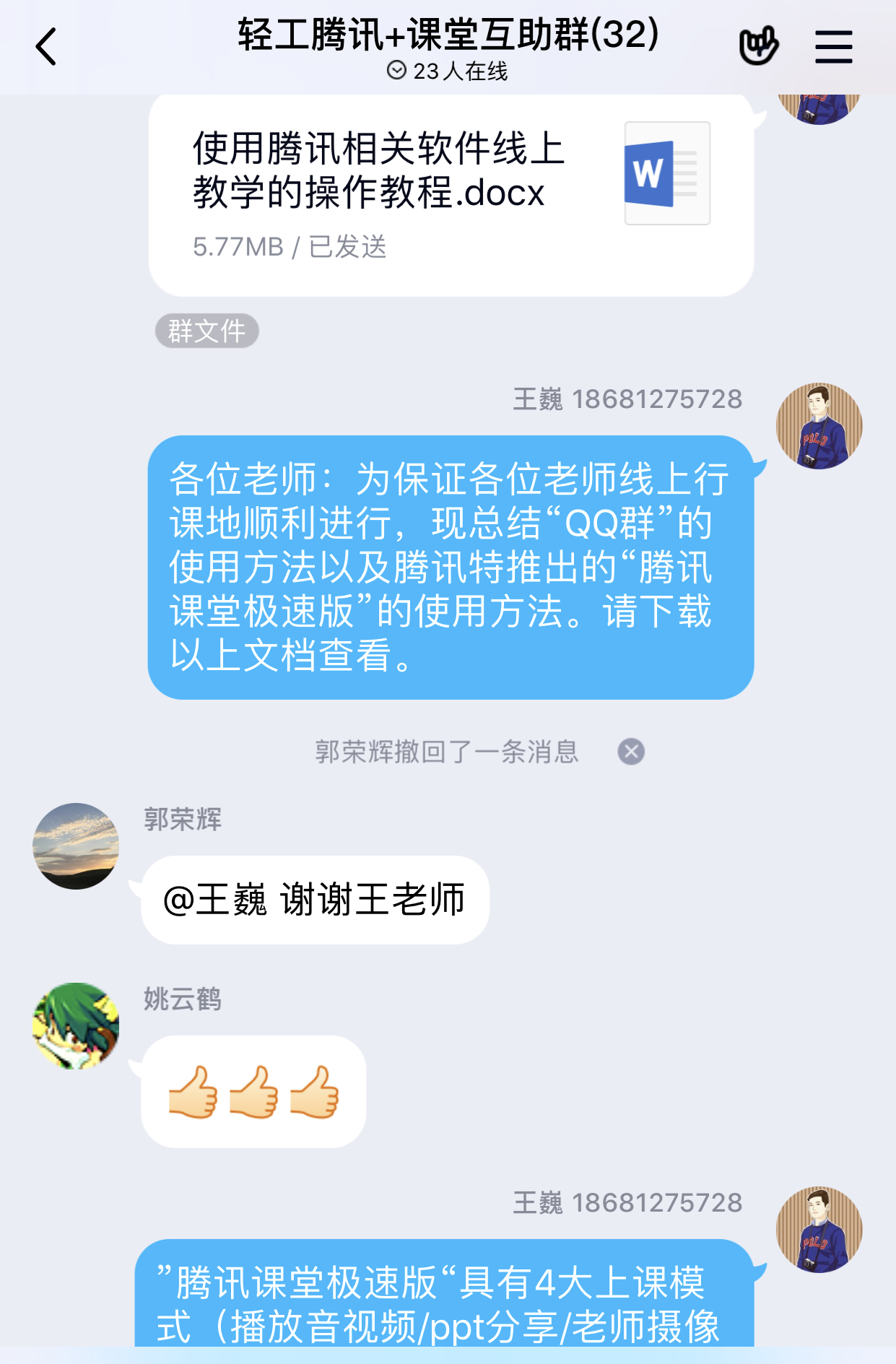
Task: Open 王巍's avatar beside the blue message
Action: click(819, 426)
